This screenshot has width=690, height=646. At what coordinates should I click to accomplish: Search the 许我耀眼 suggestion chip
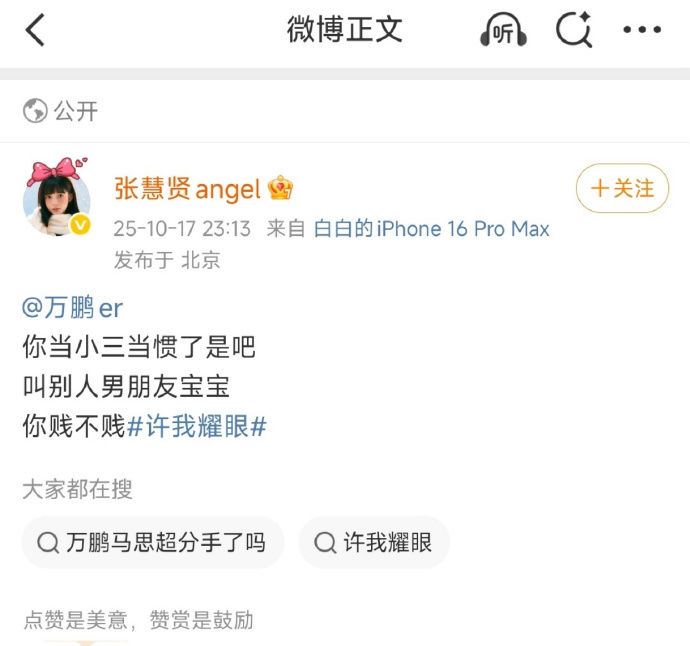pos(374,543)
